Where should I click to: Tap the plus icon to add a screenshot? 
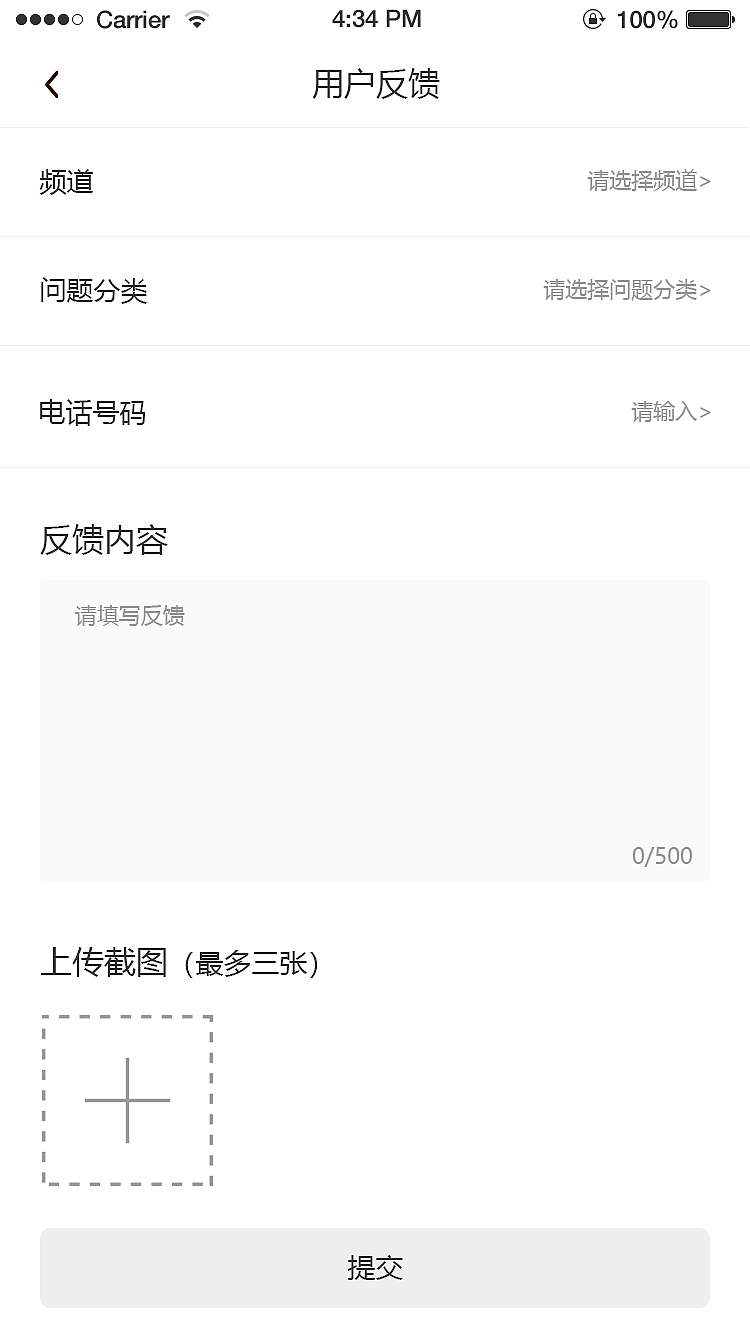pyautogui.click(x=127, y=1100)
